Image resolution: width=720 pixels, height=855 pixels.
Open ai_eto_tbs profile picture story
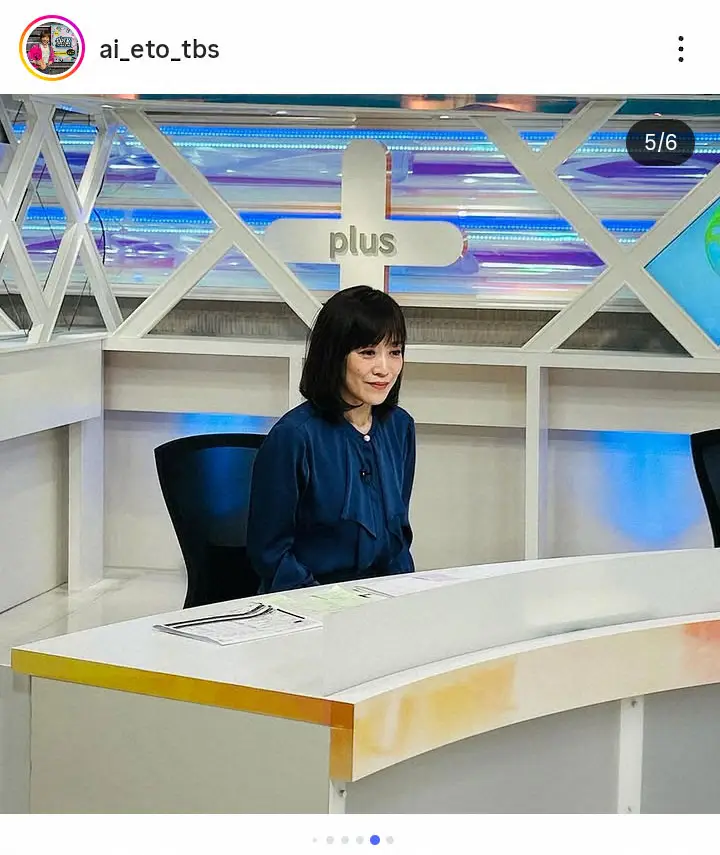click(52, 48)
